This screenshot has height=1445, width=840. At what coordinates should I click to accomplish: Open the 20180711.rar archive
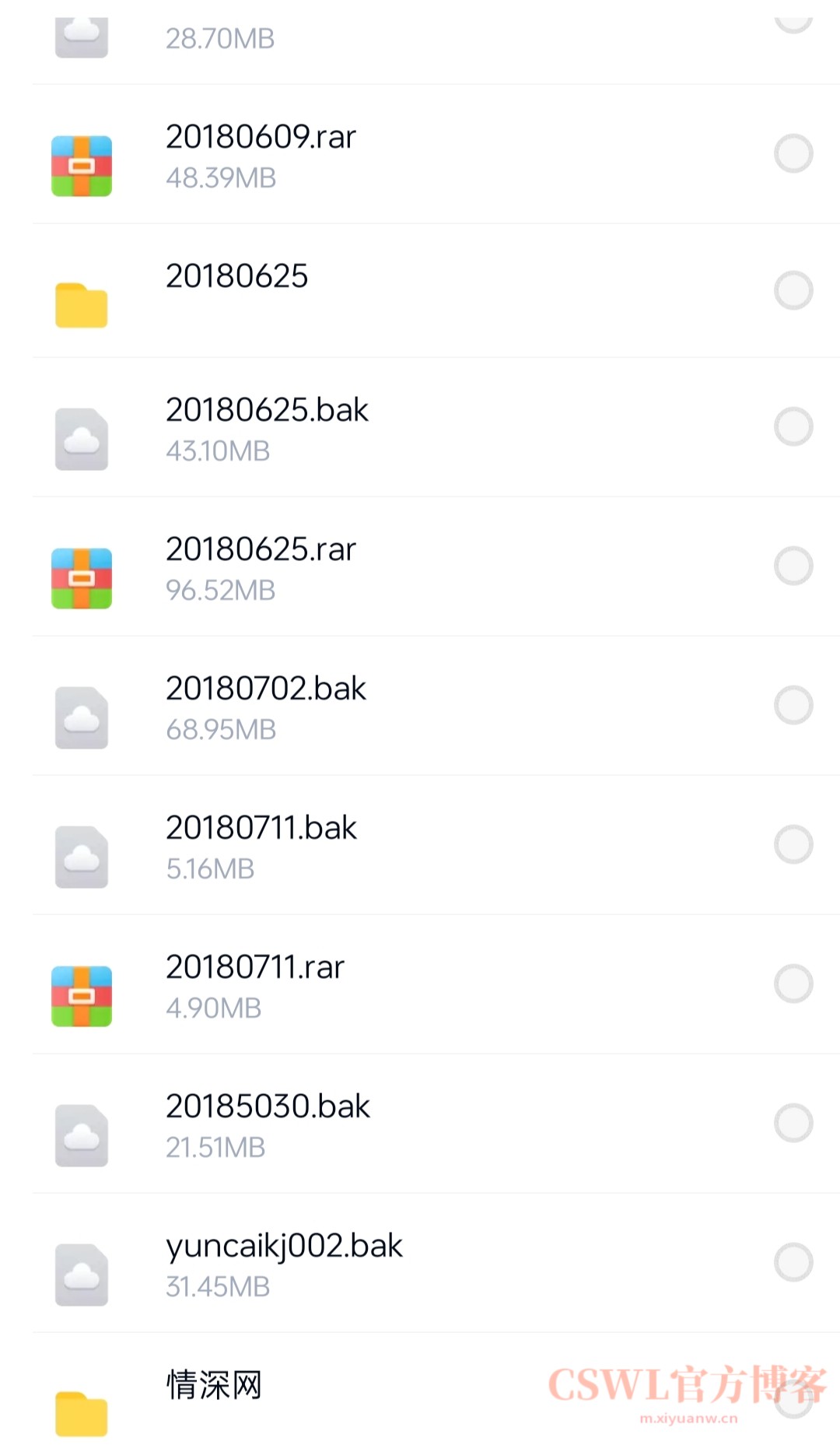[254, 968]
